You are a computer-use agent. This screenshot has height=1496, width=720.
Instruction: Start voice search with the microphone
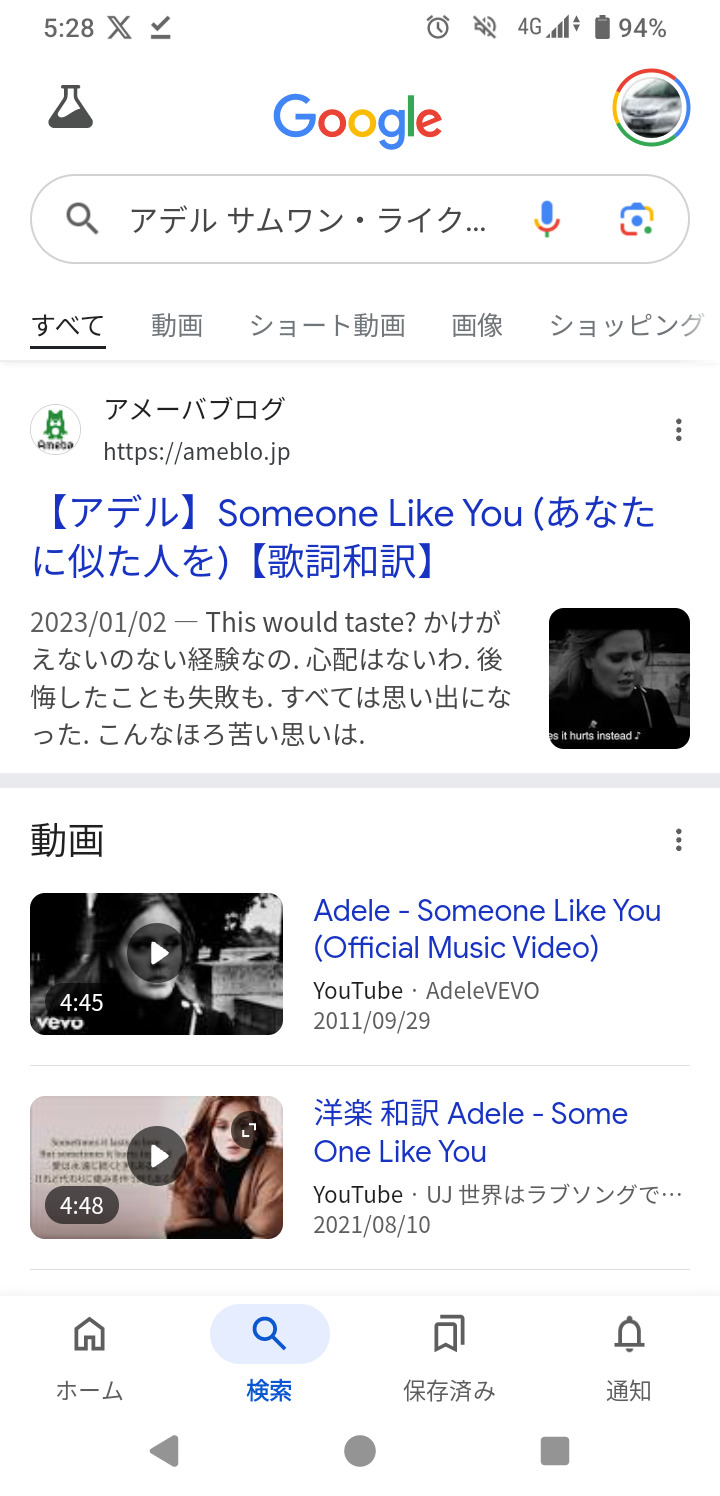[546, 219]
